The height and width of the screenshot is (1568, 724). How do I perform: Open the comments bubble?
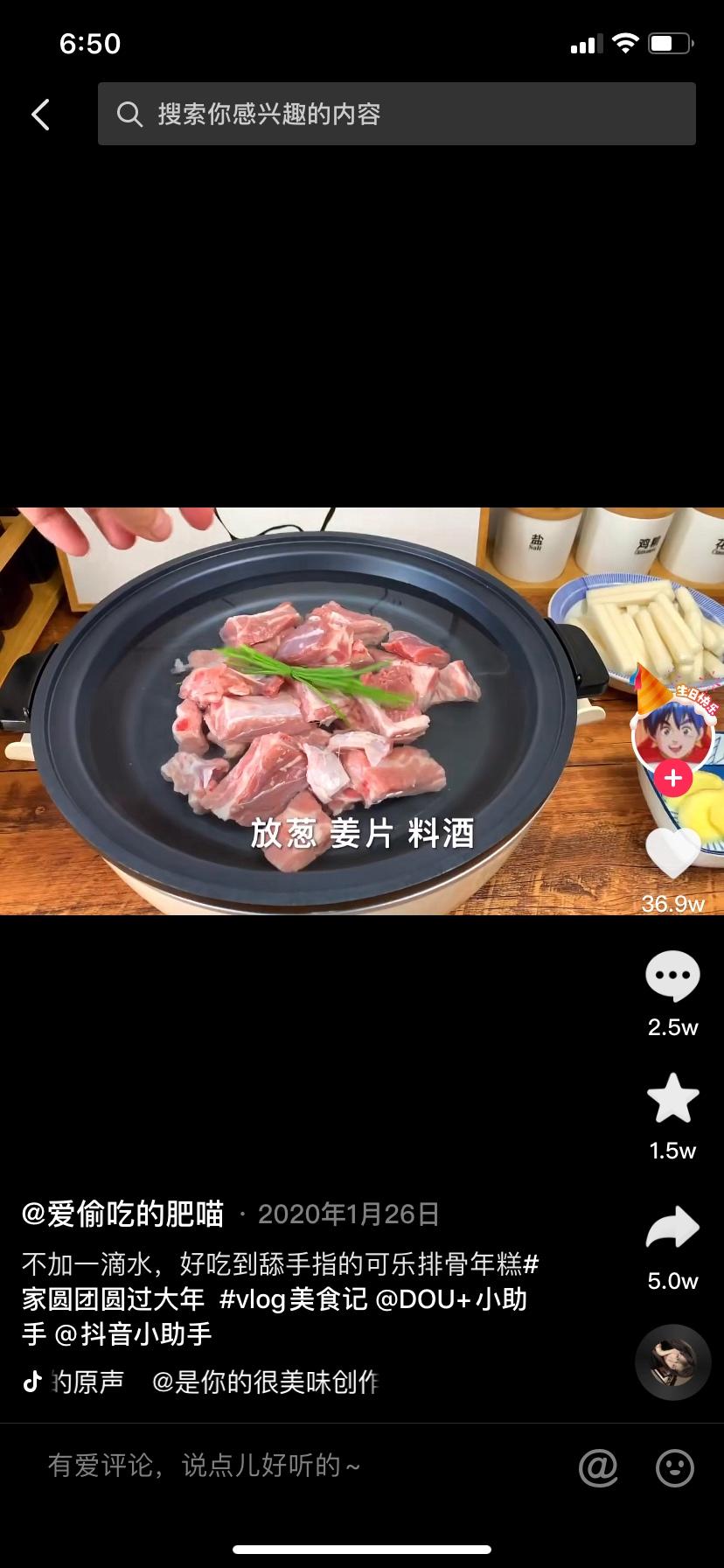click(x=672, y=976)
